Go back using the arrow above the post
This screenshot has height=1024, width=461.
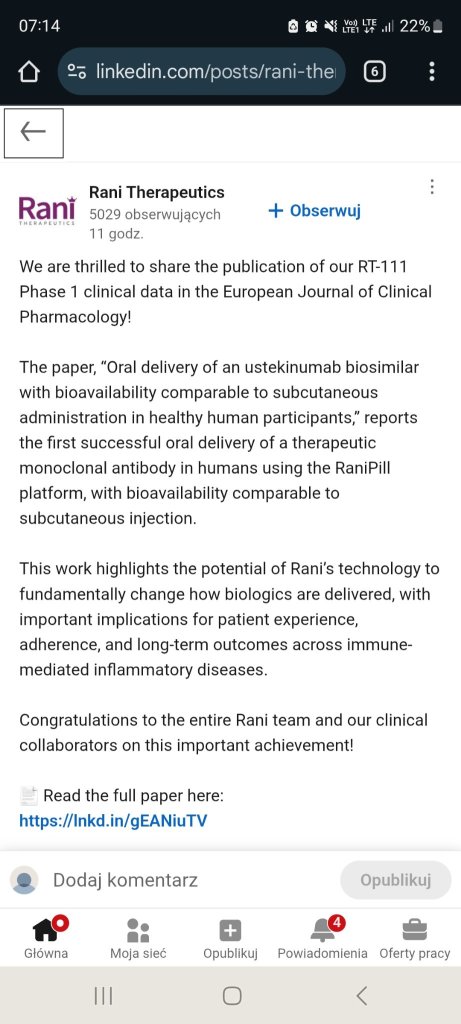pyautogui.click(x=33, y=133)
